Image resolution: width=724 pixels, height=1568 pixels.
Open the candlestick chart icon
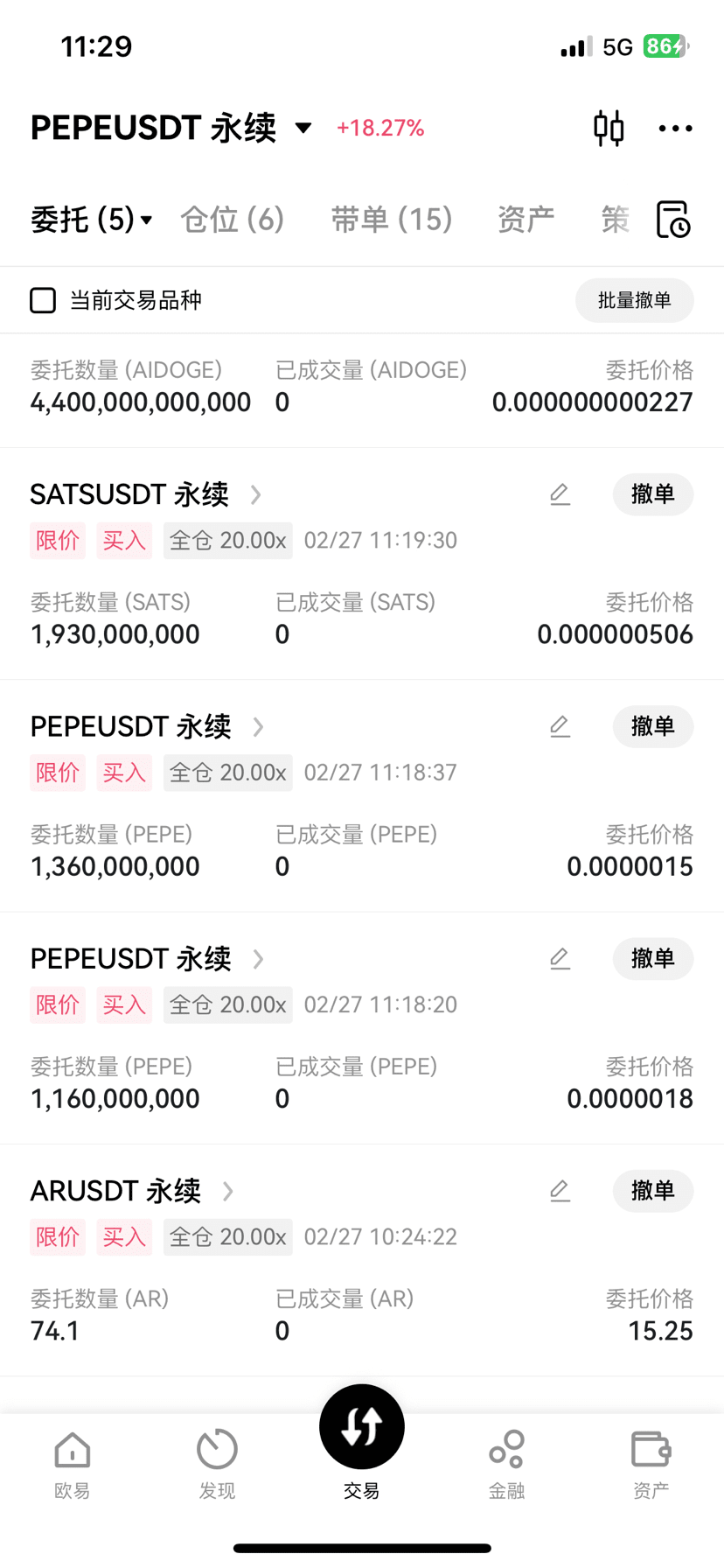[609, 129]
